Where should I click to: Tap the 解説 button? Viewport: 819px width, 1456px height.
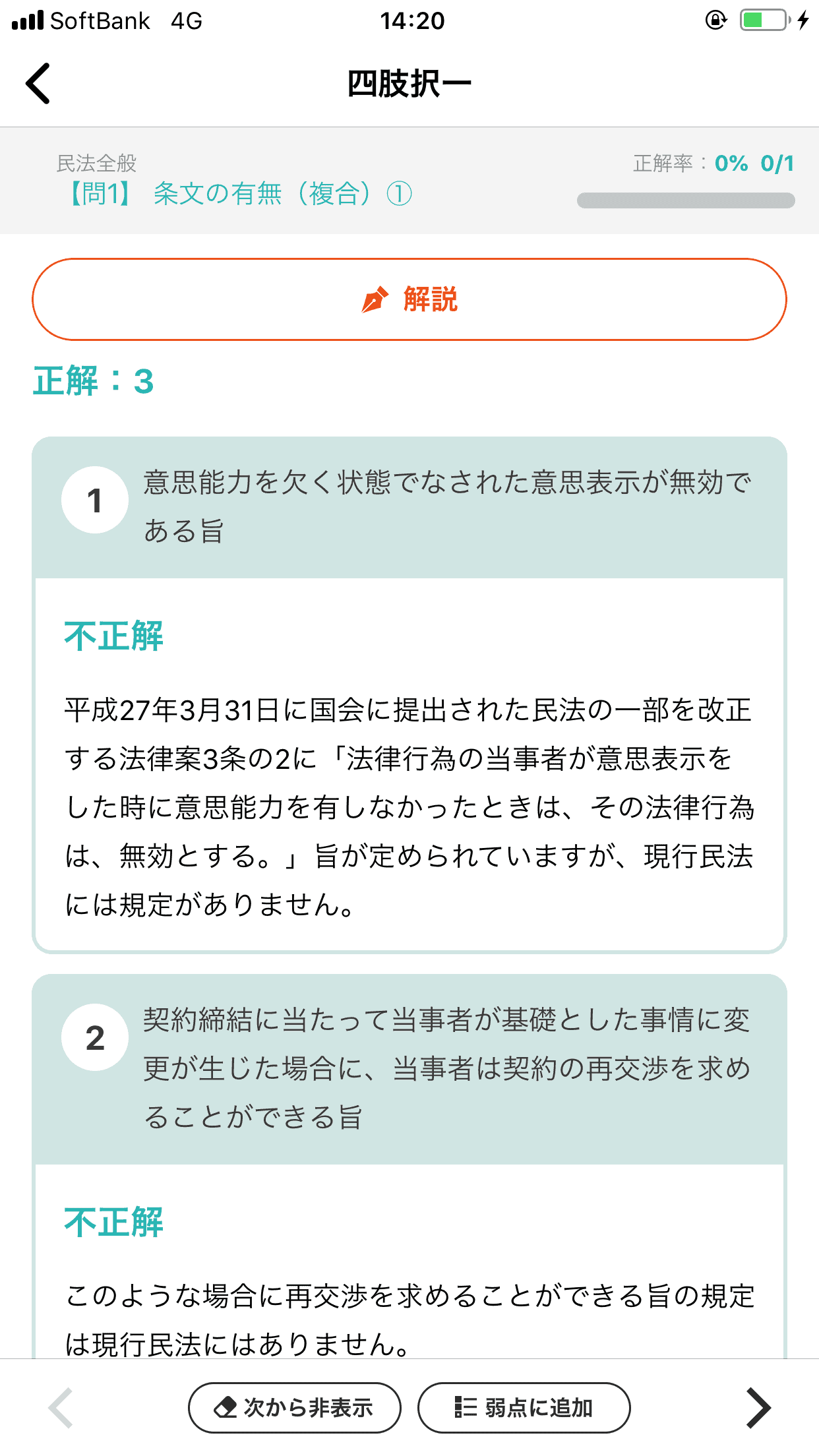(409, 299)
